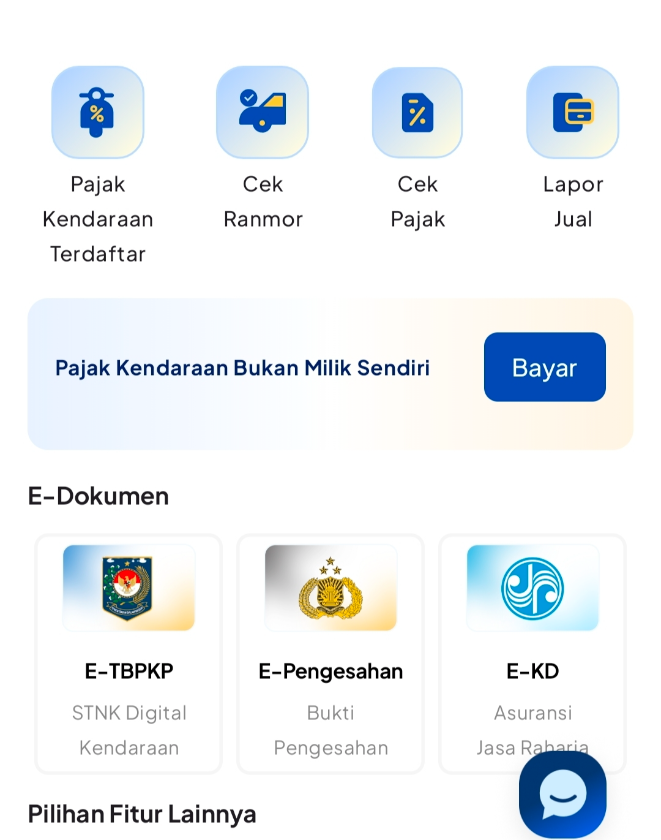Screen dimensions: 661x840
Task: Open E-TBPKP STNK Digital card
Action: [129, 652]
